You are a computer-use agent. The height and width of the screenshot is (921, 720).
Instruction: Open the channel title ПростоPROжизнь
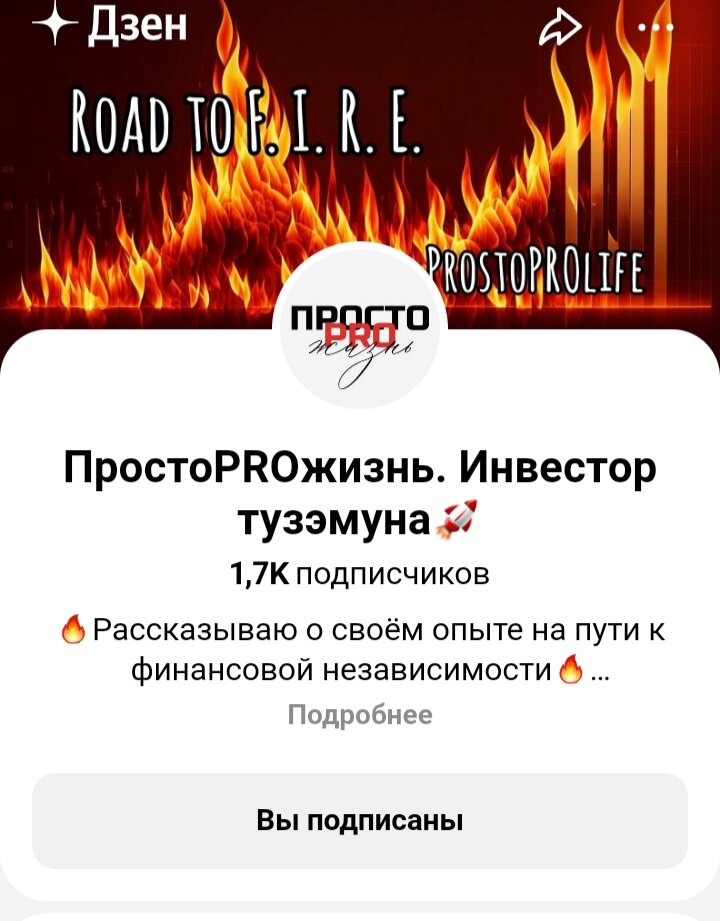[x=358, y=465]
